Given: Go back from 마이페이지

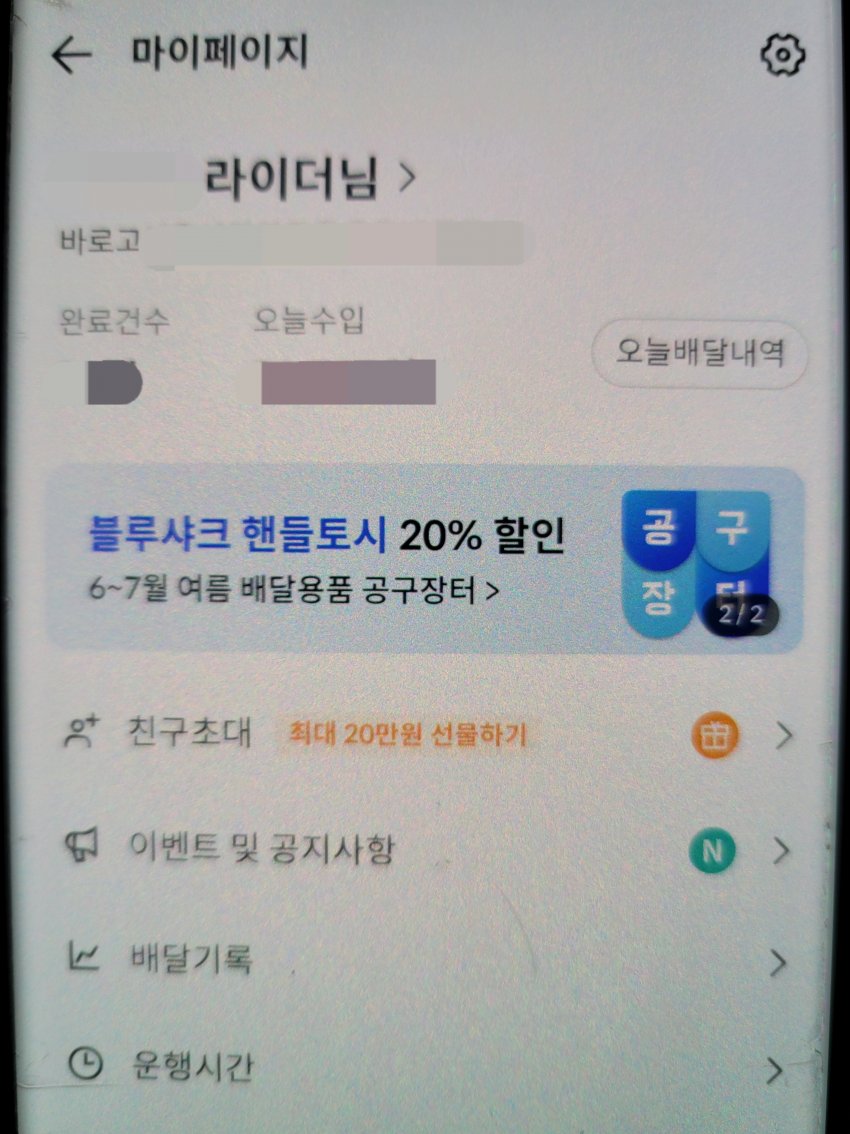Looking at the screenshot, I should 71,56.
